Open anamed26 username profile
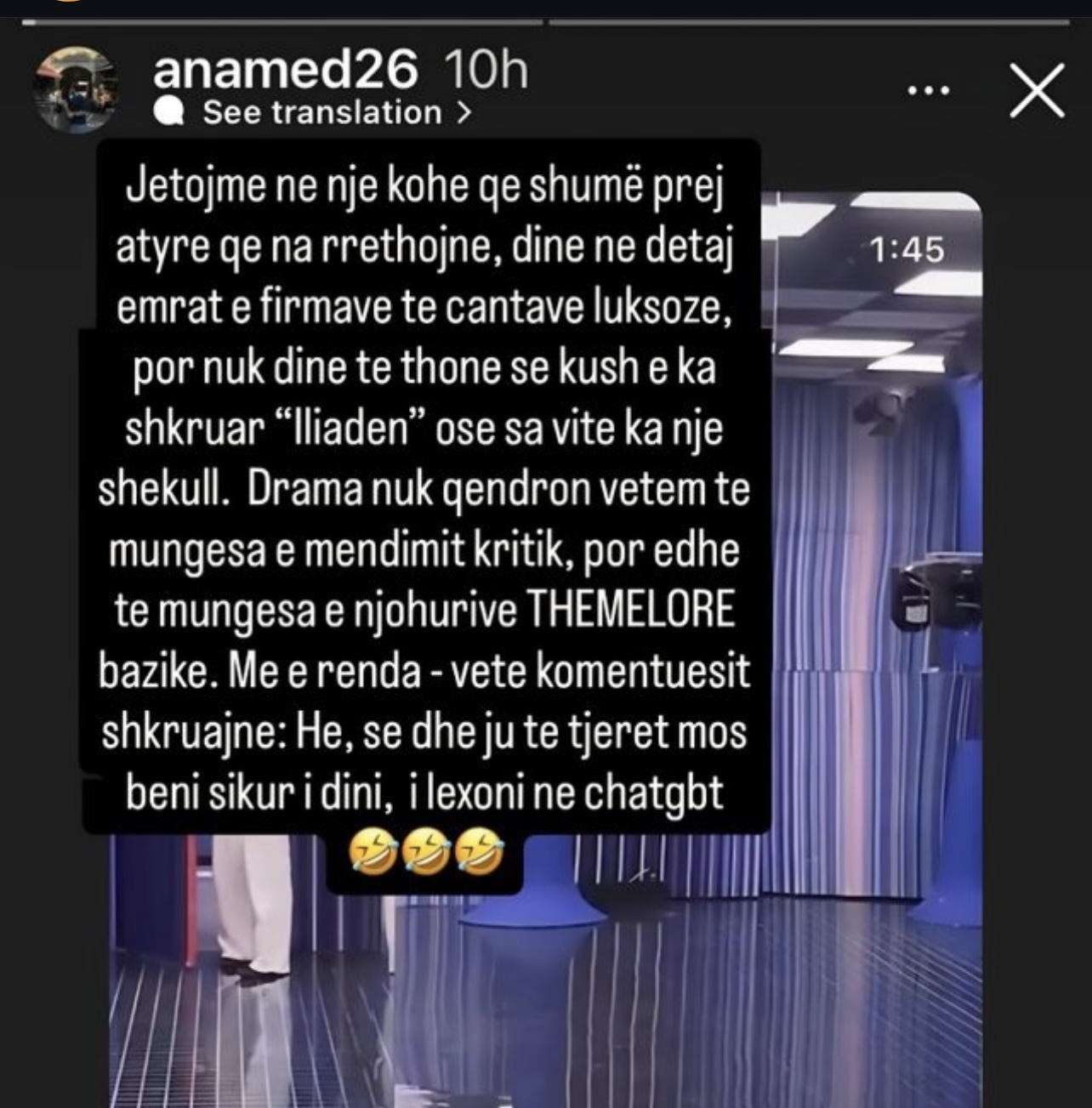 coord(285,69)
